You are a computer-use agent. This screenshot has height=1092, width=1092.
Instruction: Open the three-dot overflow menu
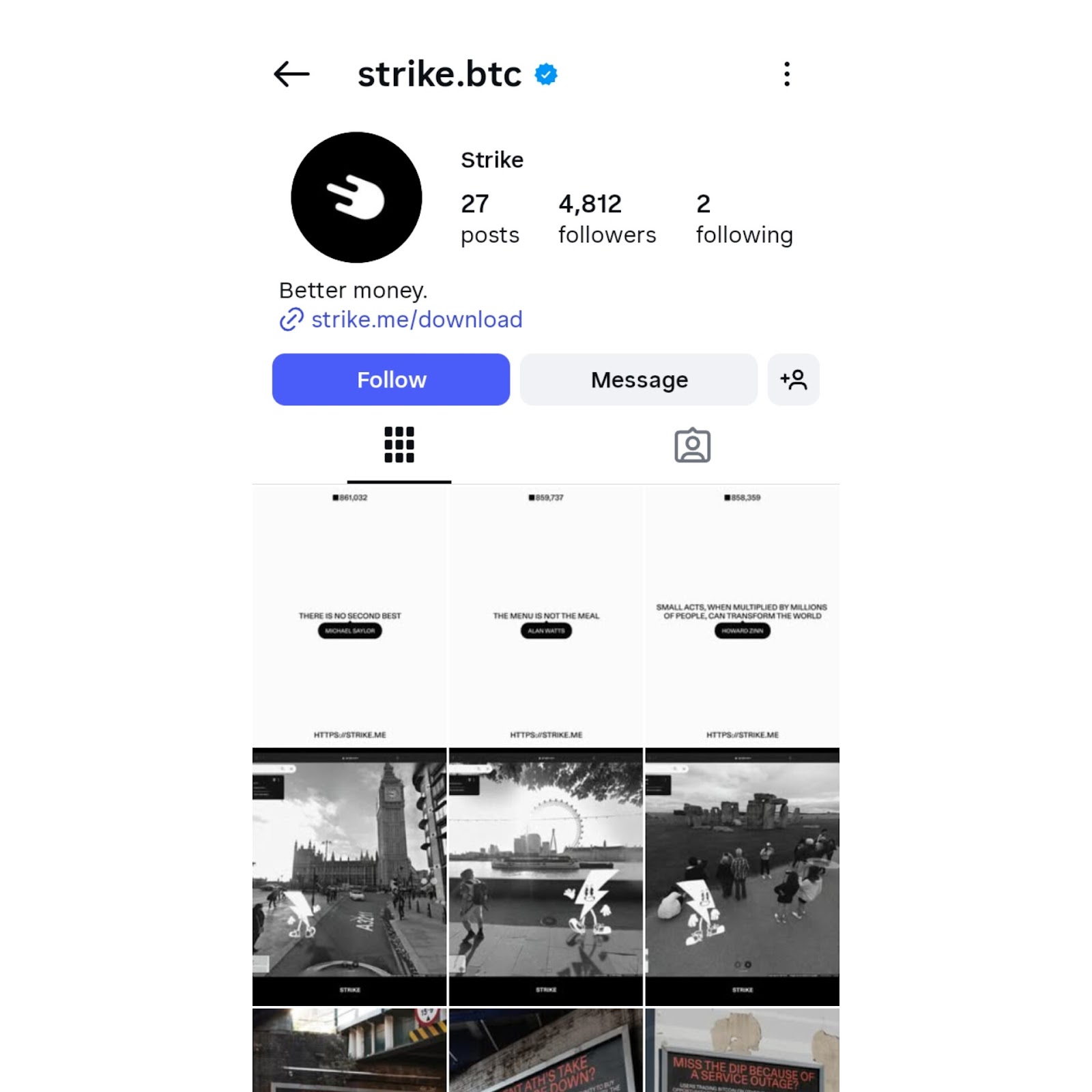pyautogui.click(x=787, y=74)
